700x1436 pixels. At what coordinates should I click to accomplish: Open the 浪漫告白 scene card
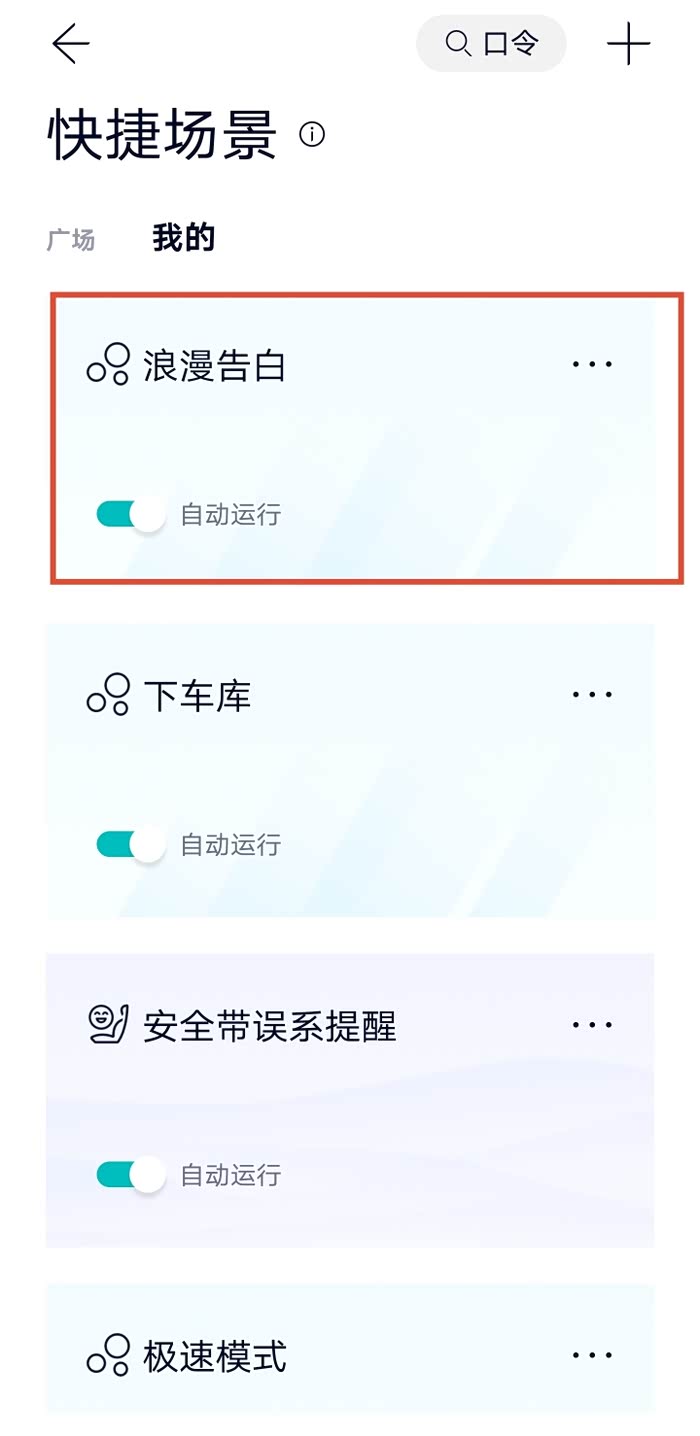[350, 439]
